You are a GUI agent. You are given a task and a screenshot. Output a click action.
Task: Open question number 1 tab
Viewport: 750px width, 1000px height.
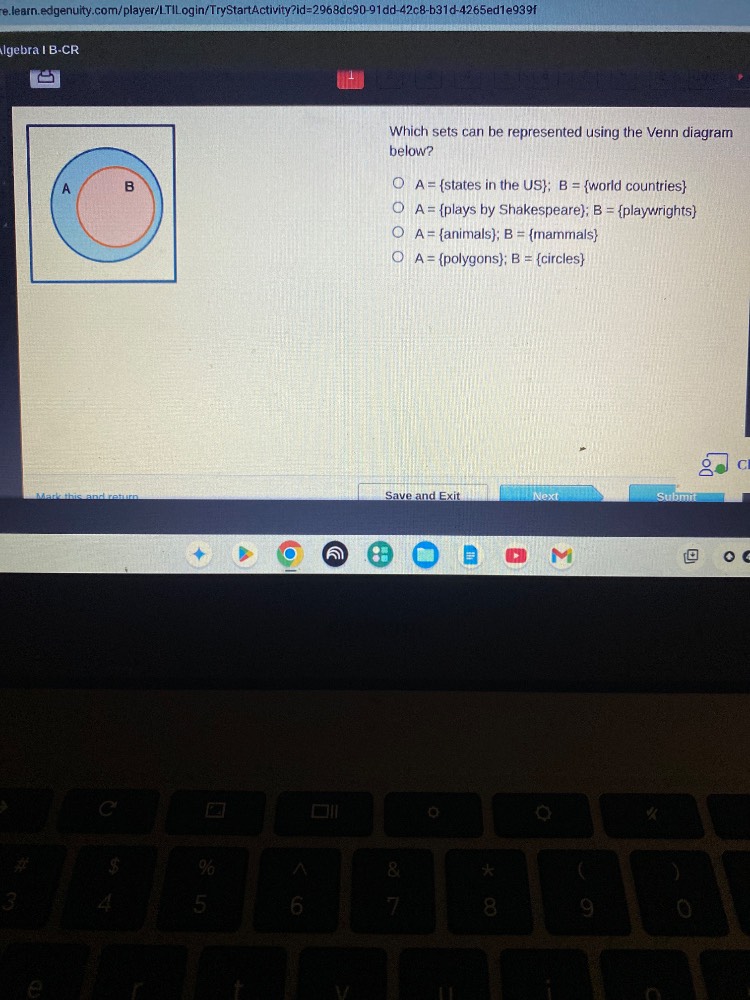click(x=350, y=78)
